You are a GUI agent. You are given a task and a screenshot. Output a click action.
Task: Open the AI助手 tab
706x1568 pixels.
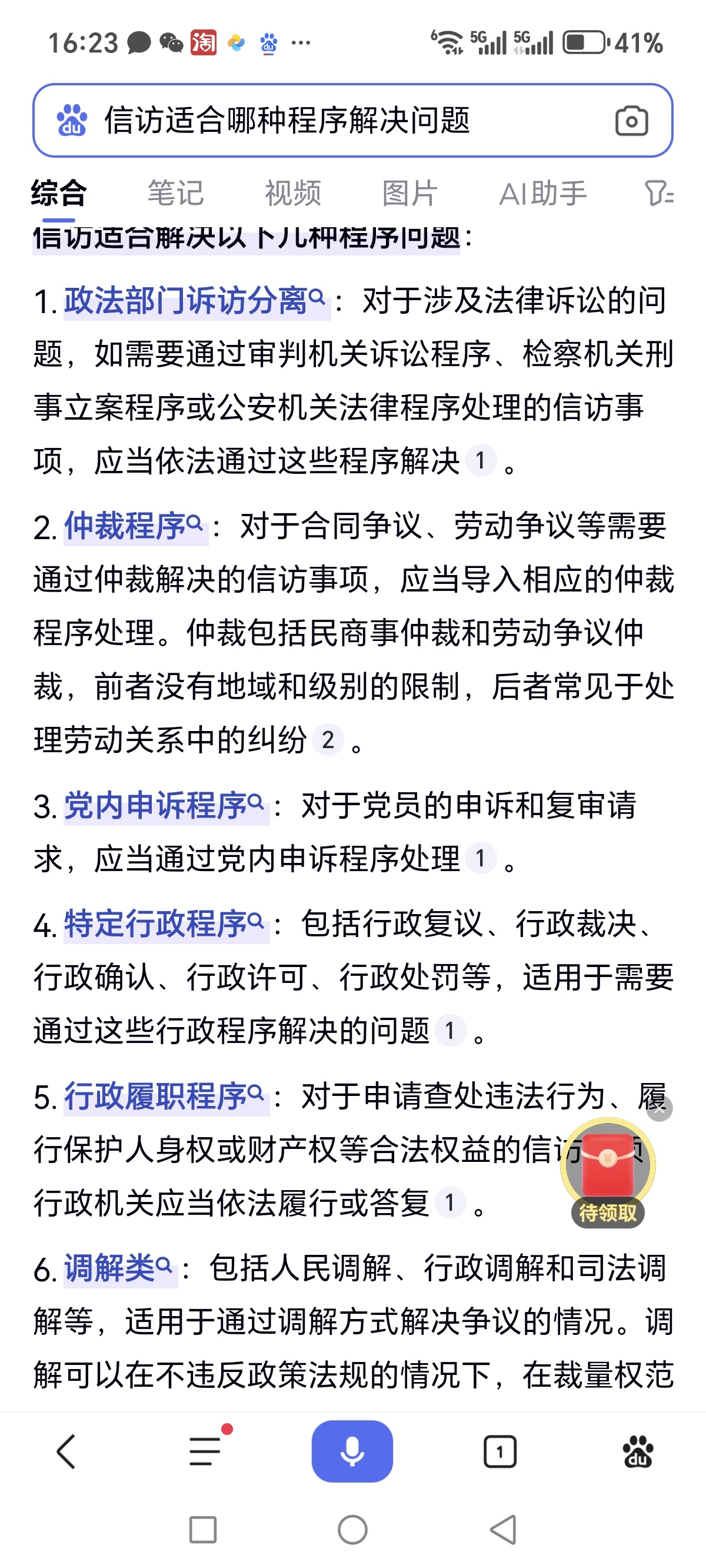tap(542, 194)
